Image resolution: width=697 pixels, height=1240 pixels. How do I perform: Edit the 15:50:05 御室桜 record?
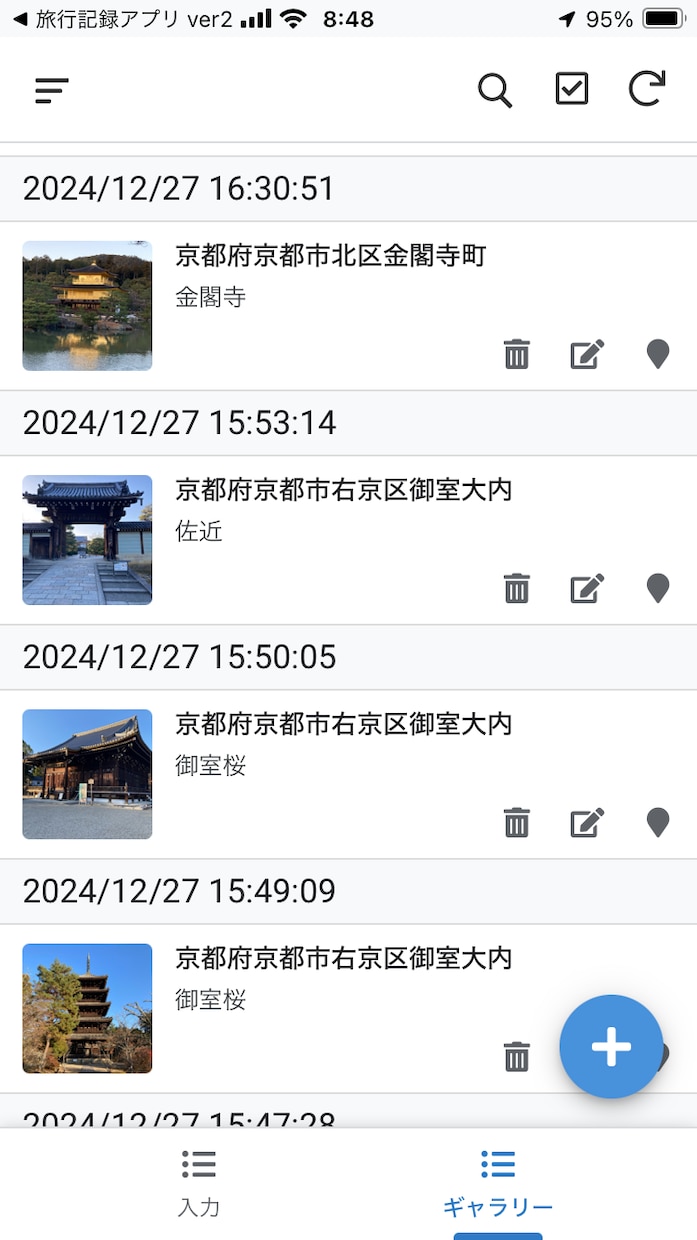pyautogui.click(x=587, y=823)
